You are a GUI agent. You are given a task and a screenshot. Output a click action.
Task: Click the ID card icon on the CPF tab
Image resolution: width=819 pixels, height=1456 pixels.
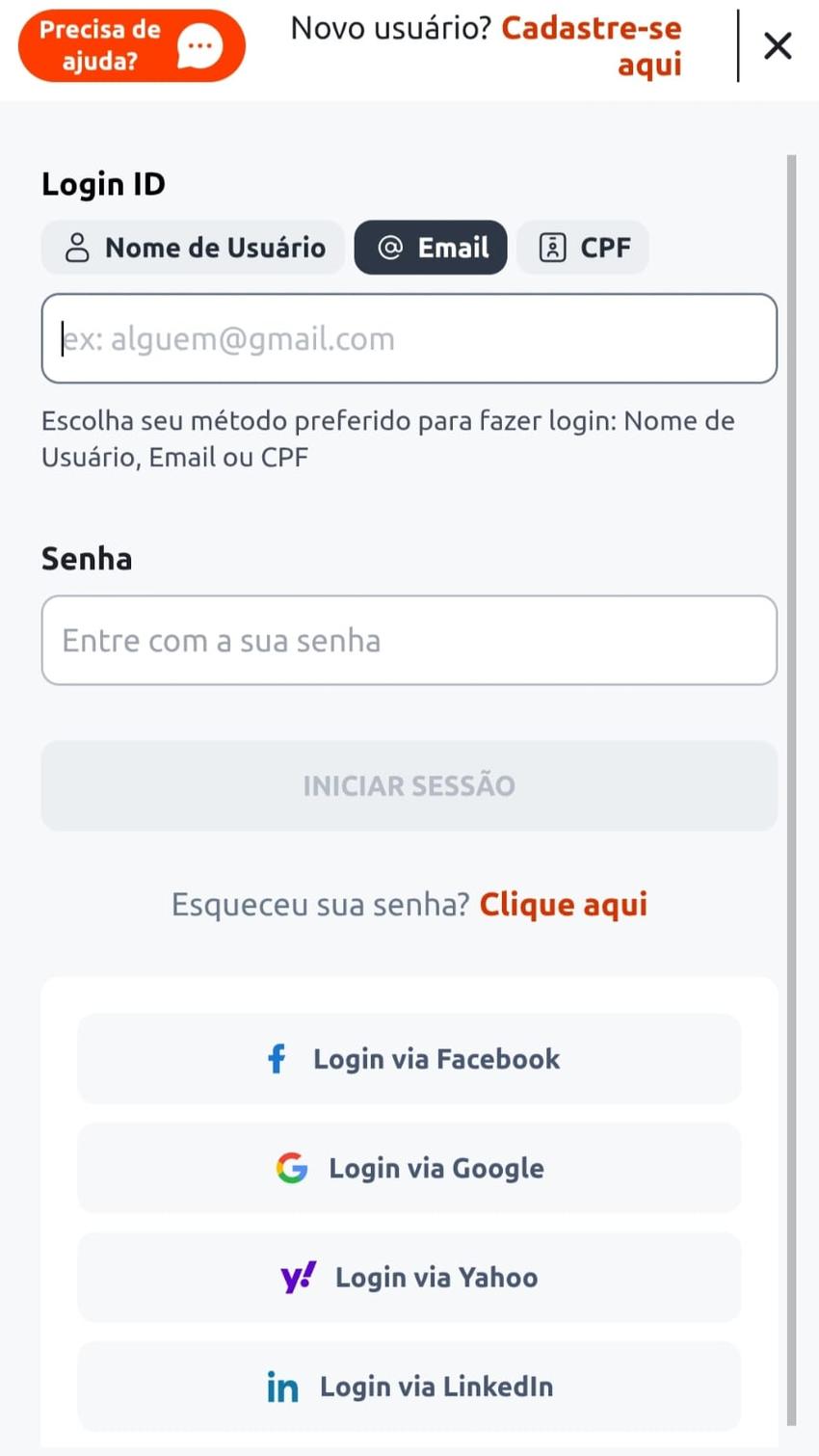tap(552, 247)
